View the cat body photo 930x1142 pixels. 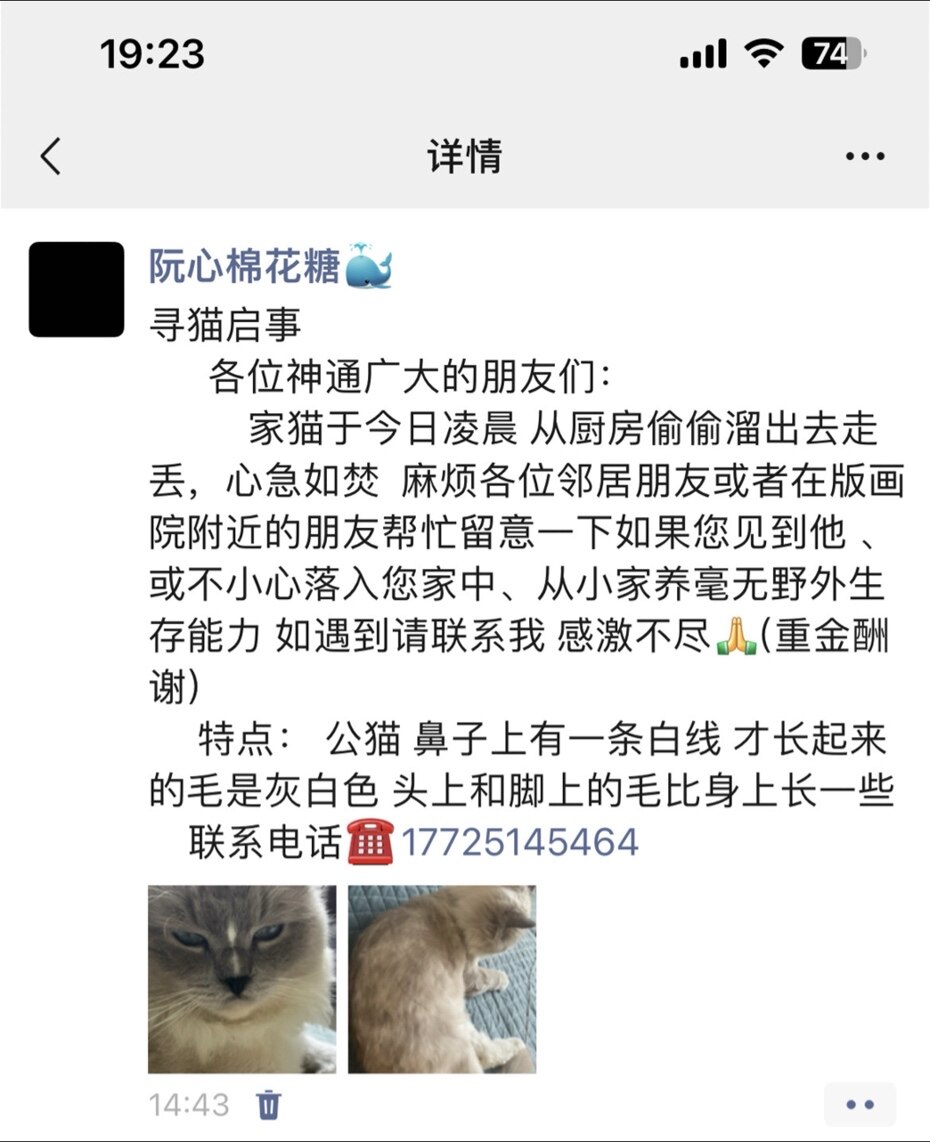pos(442,979)
